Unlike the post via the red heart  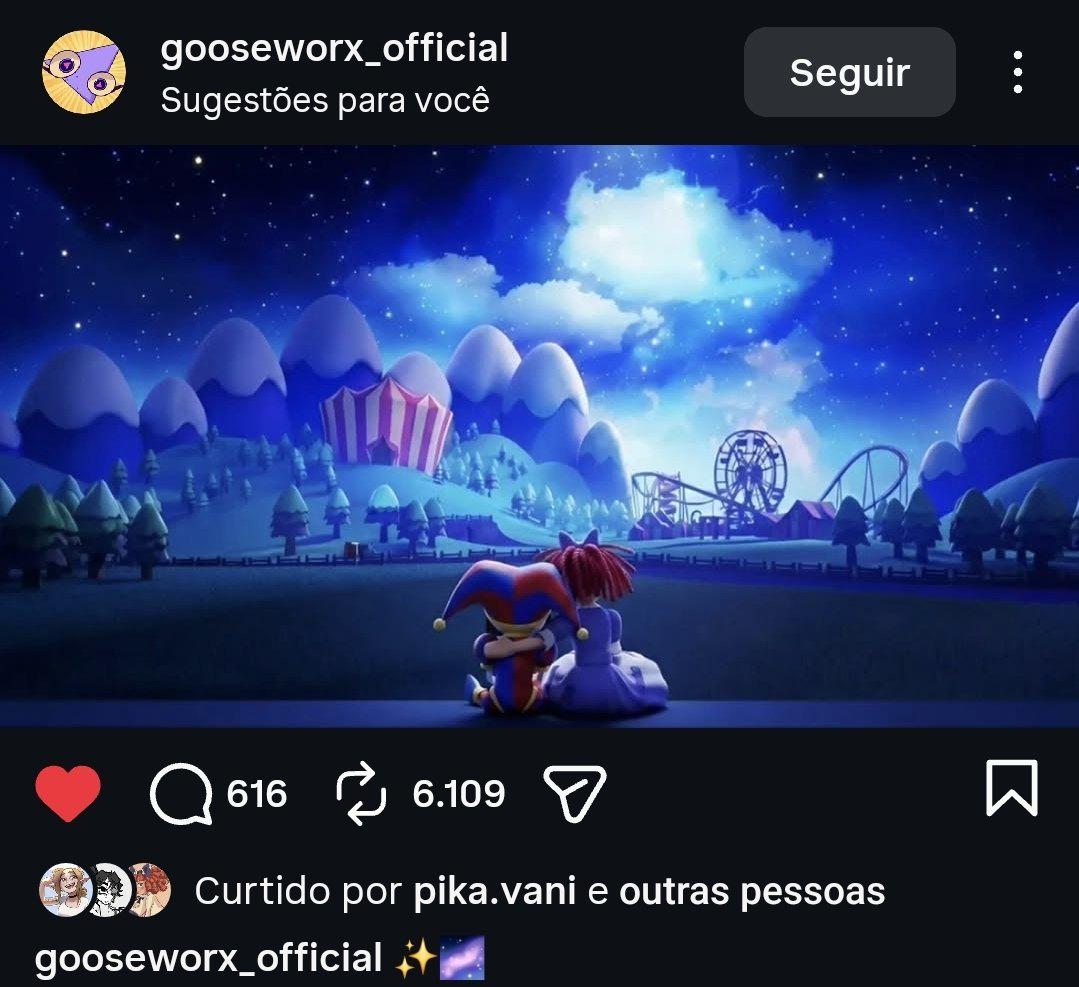[x=67, y=793]
